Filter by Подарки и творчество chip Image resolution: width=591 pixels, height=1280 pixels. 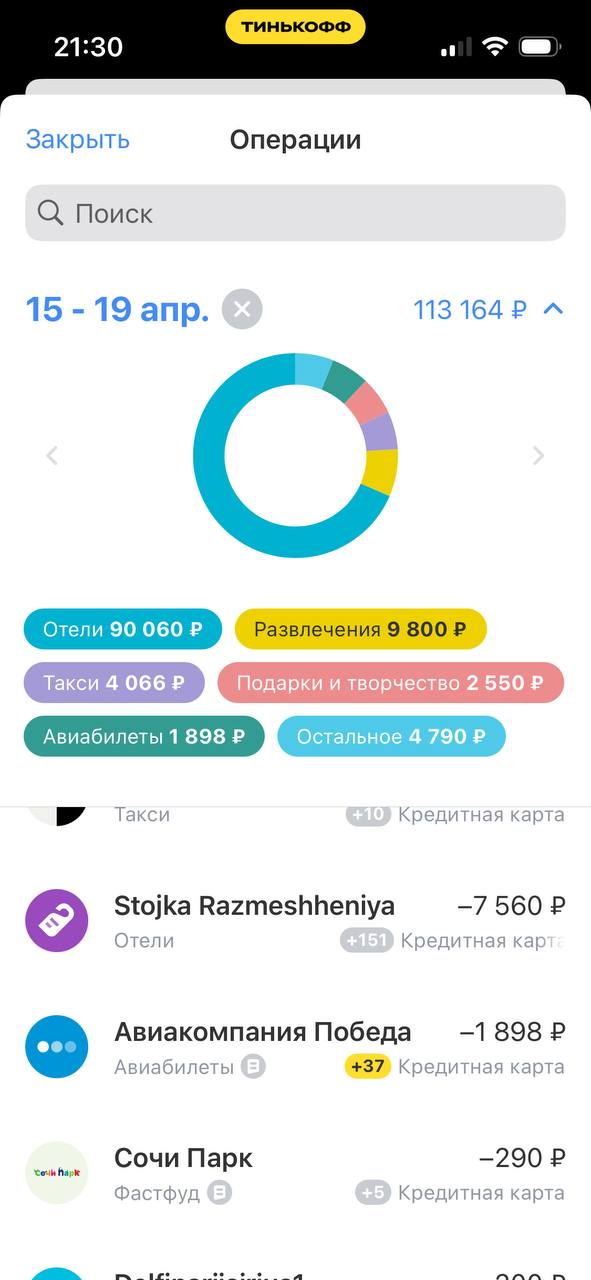point(390,683)
